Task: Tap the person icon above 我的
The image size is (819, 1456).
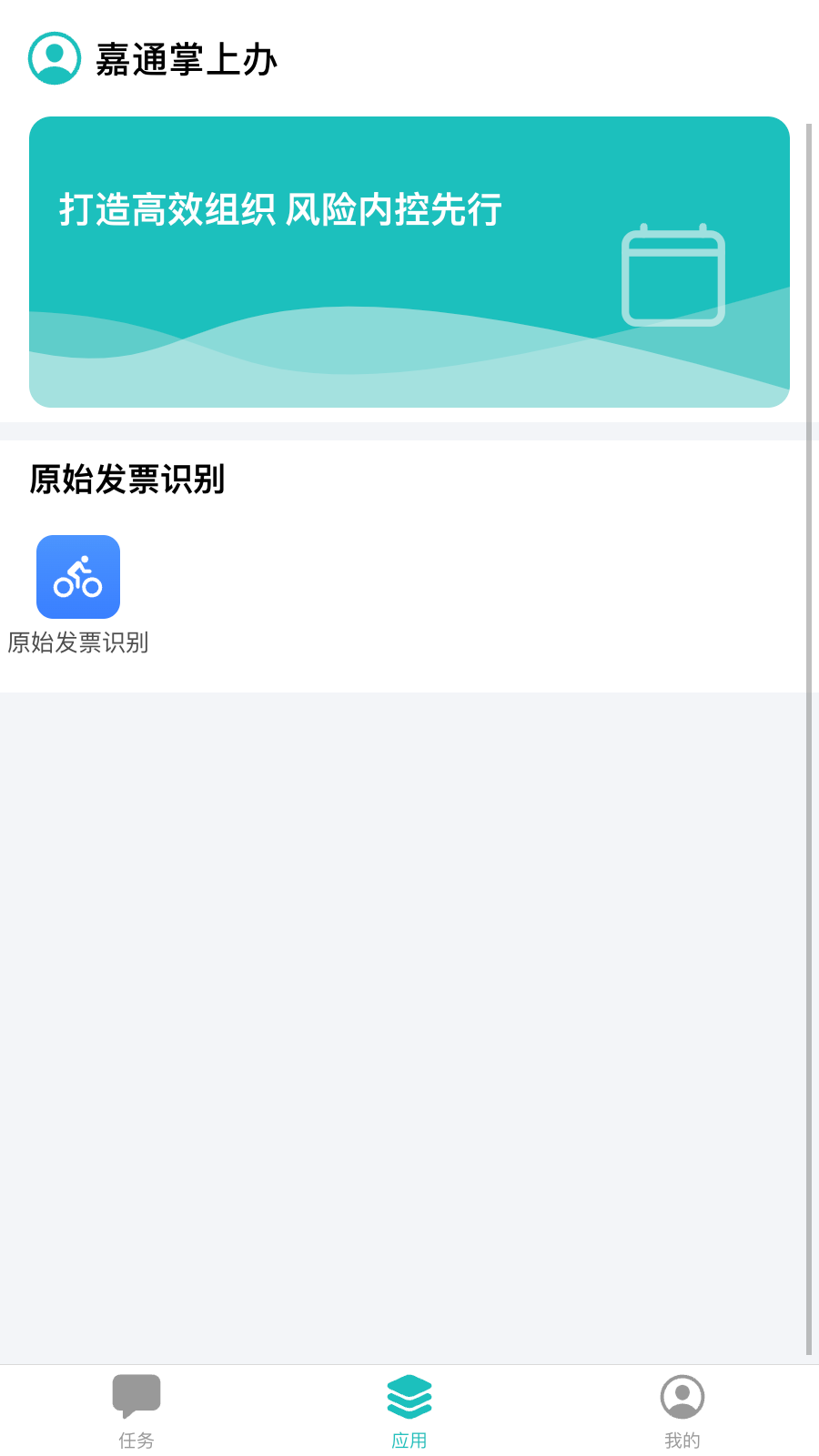Action: [682, 1393]
